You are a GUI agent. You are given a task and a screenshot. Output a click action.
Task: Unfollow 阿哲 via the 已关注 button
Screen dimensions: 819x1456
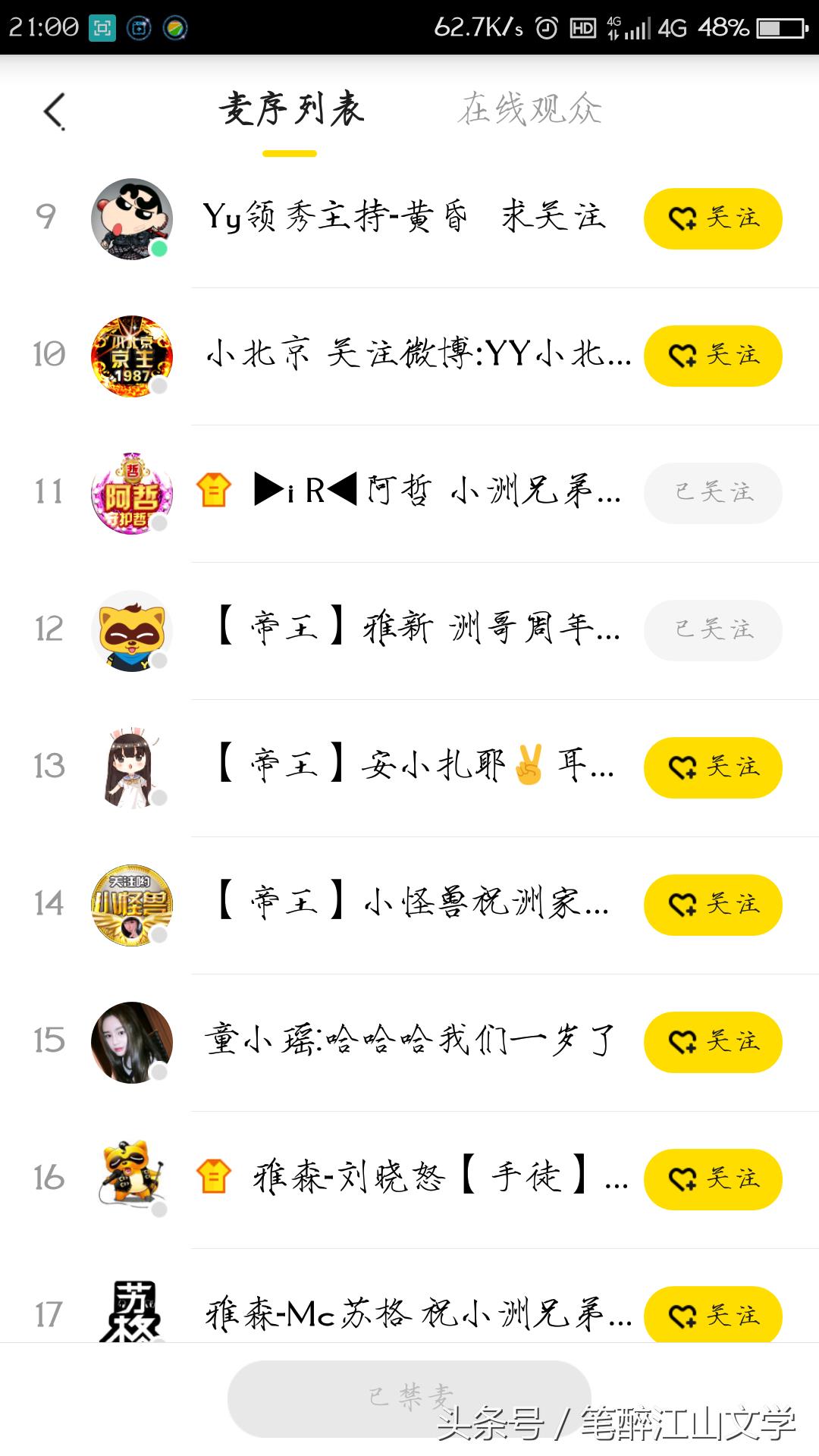click(712, 493)
